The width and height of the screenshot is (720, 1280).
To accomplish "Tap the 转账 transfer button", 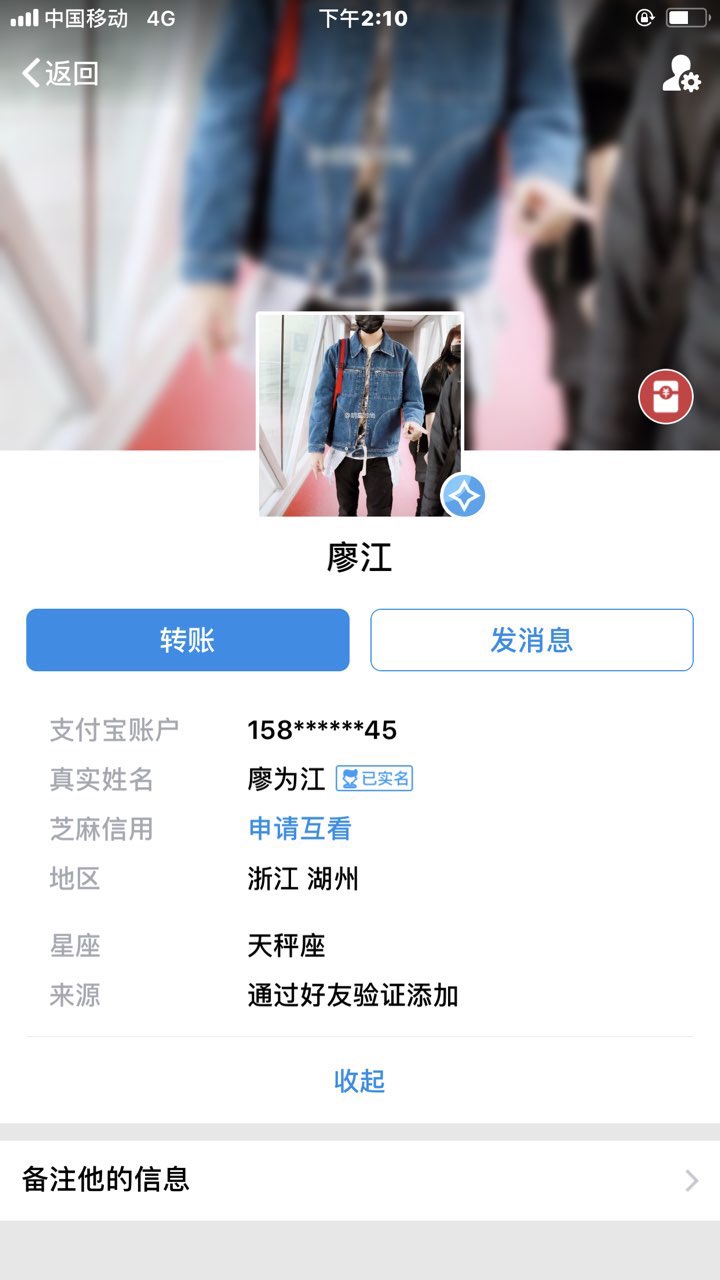I will pyautogui.click(x=188, y=640).
